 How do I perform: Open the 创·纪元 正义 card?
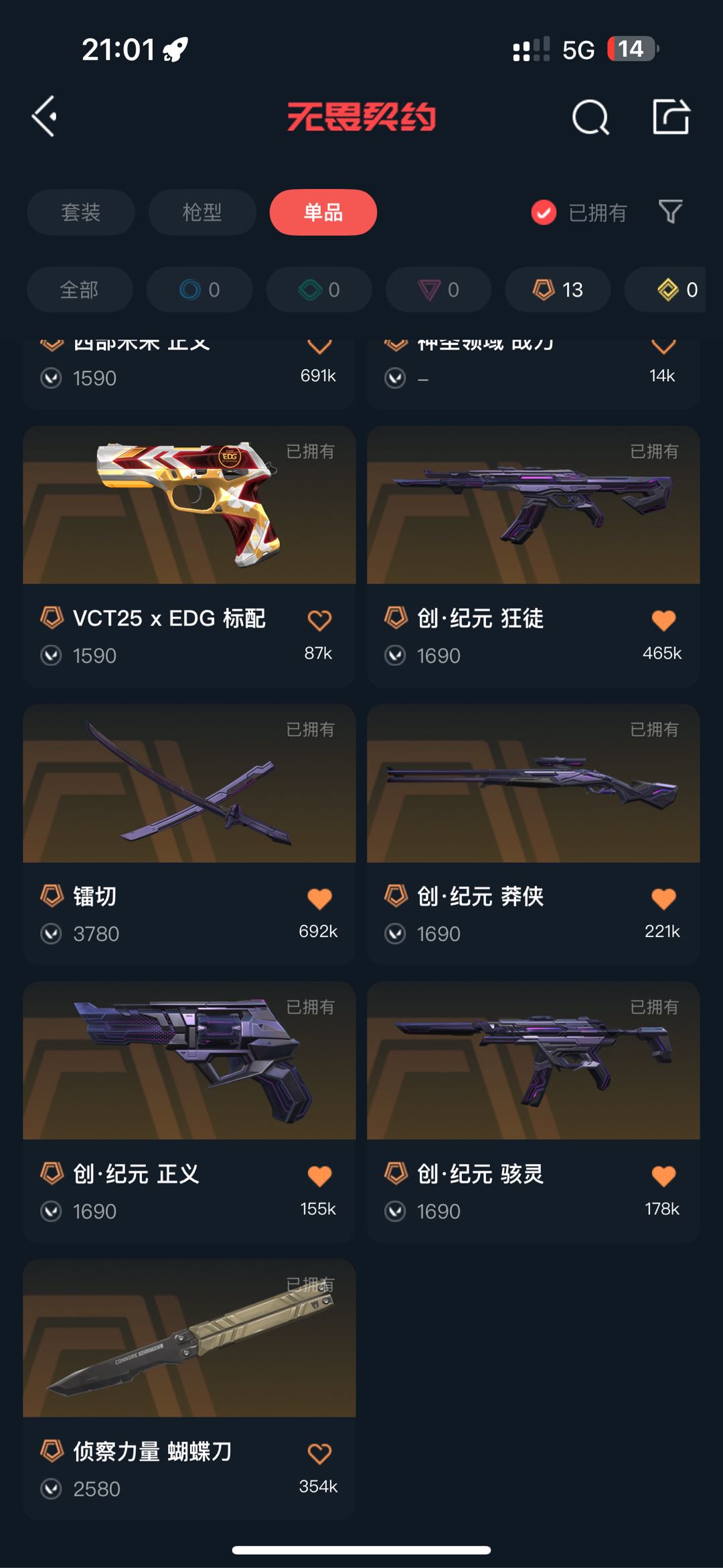189,1112
